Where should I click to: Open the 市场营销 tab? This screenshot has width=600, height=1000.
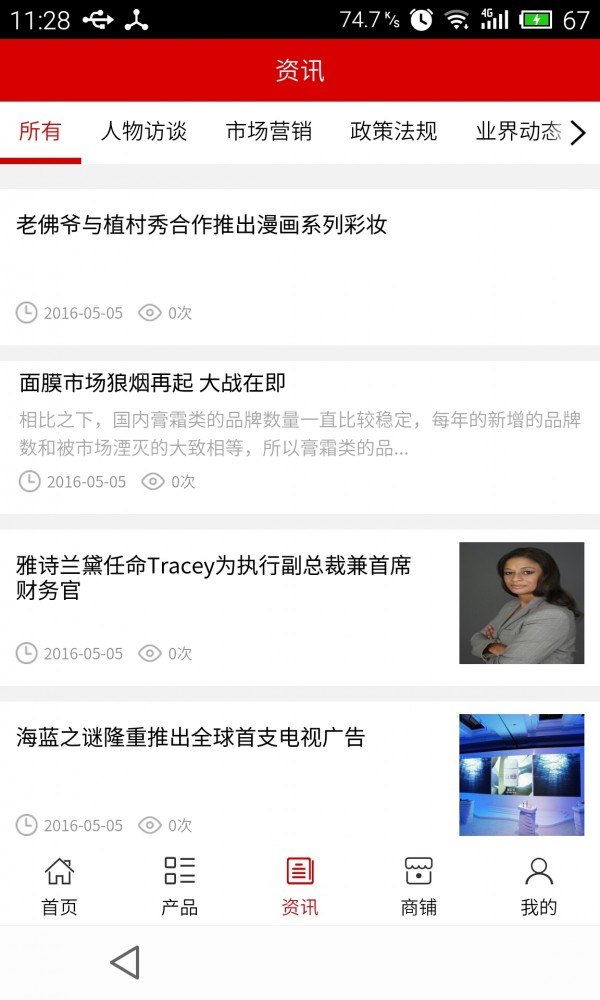pos(269,132)
